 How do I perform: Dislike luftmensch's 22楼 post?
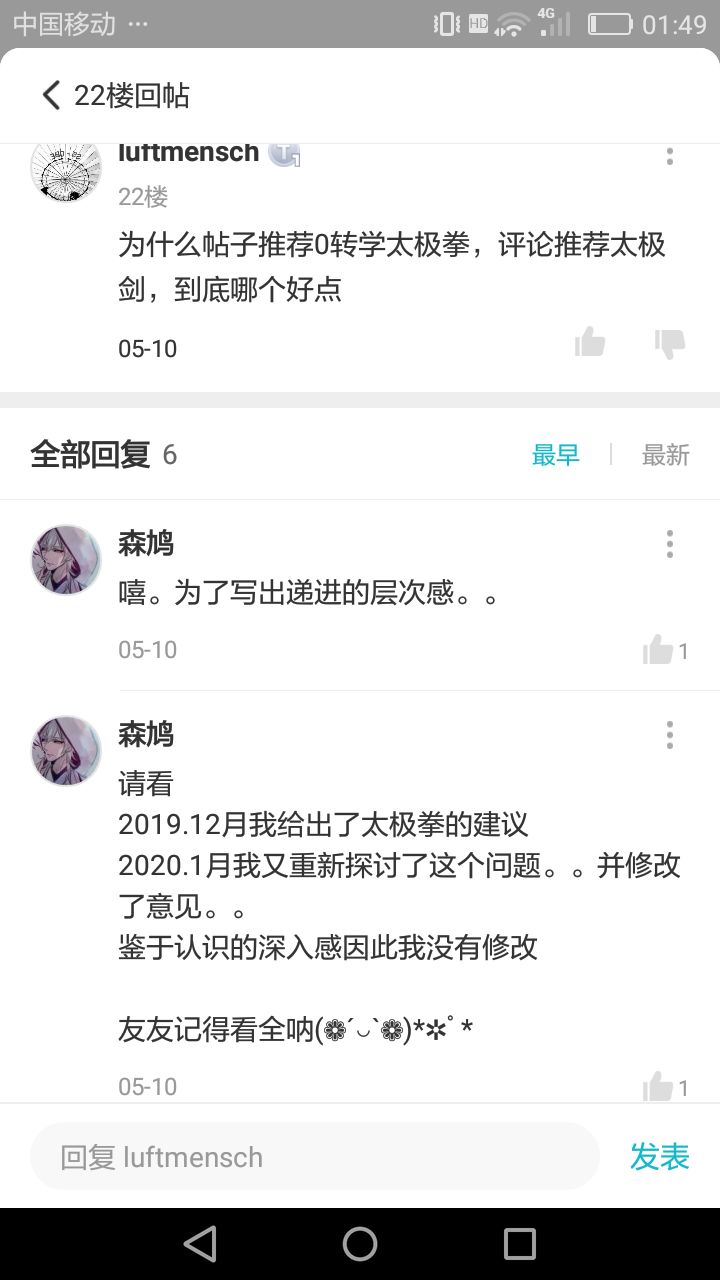[669, 343]
